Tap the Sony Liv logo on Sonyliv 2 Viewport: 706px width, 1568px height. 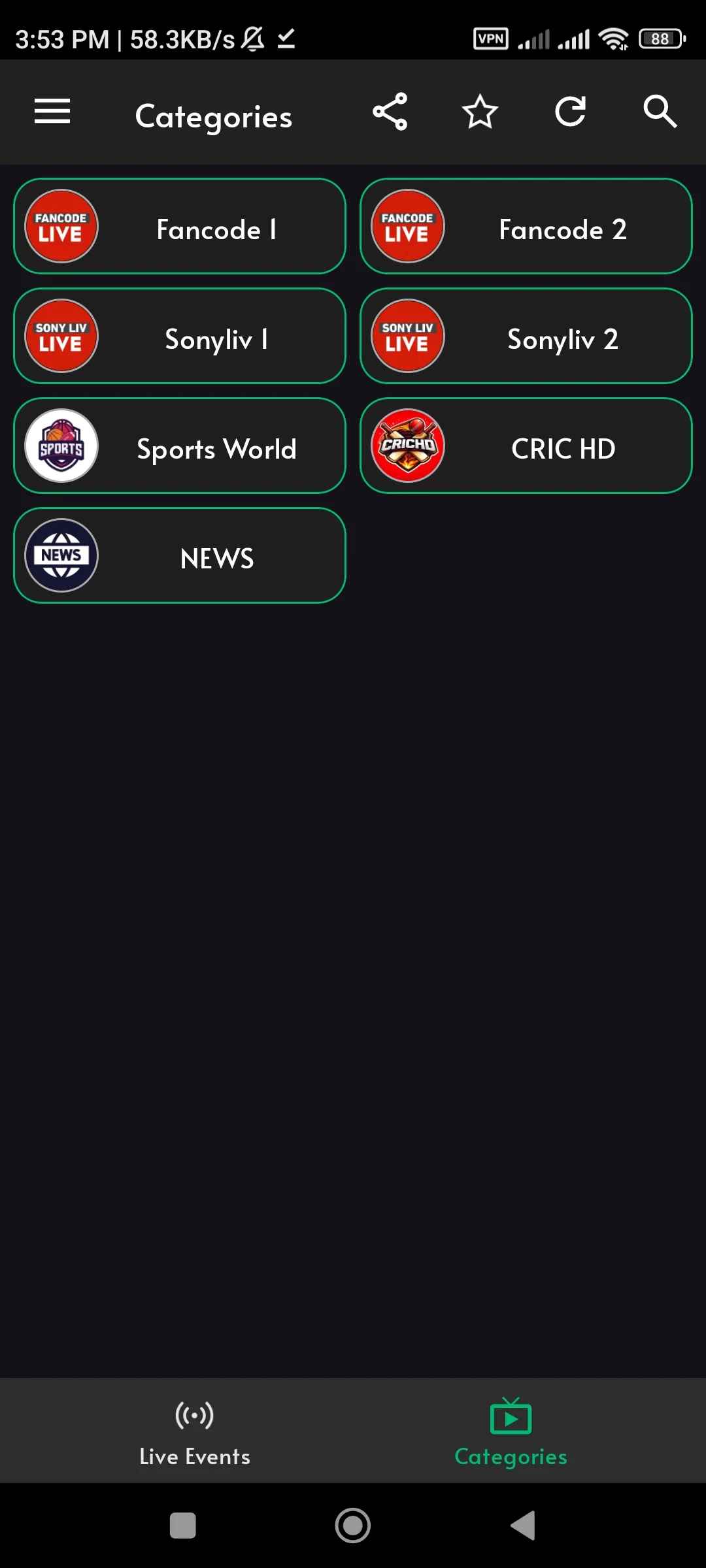[x=407, y=336]
